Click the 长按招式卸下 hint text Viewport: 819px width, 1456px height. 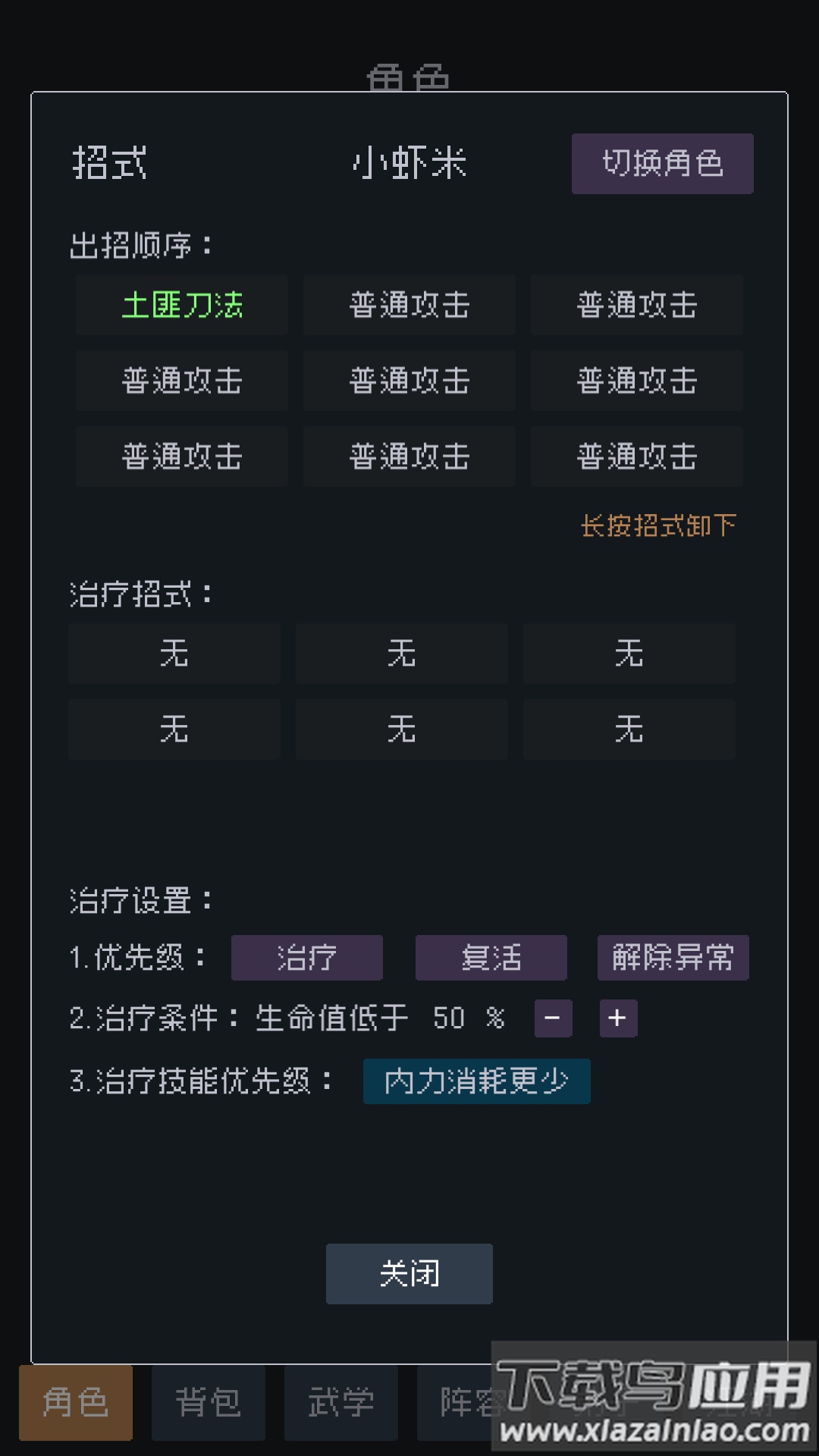pyautogui.click(x=658, y=523)
